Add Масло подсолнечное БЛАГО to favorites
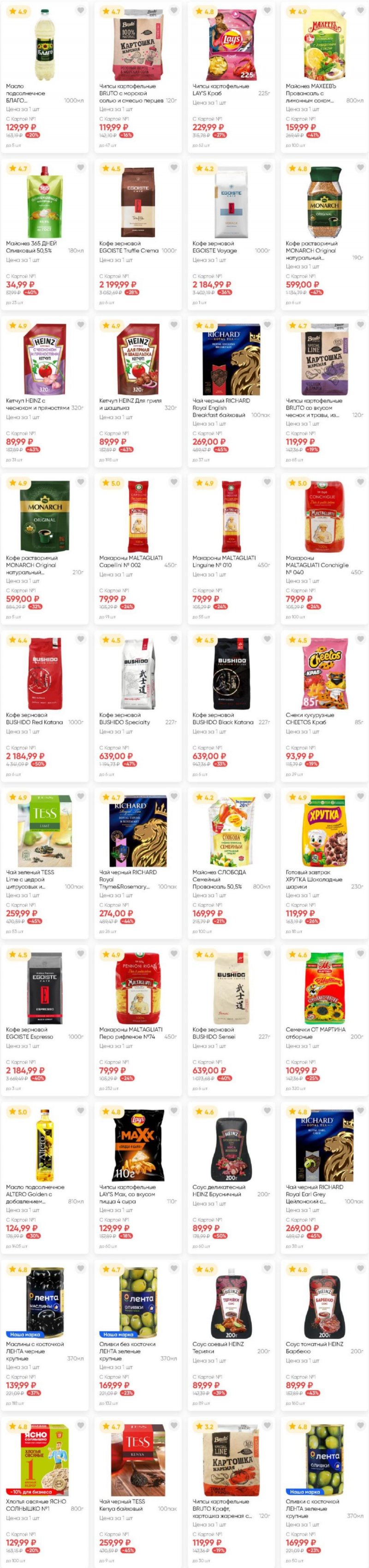Screen dimensions: 369x1568 click(x=80, y=11)
